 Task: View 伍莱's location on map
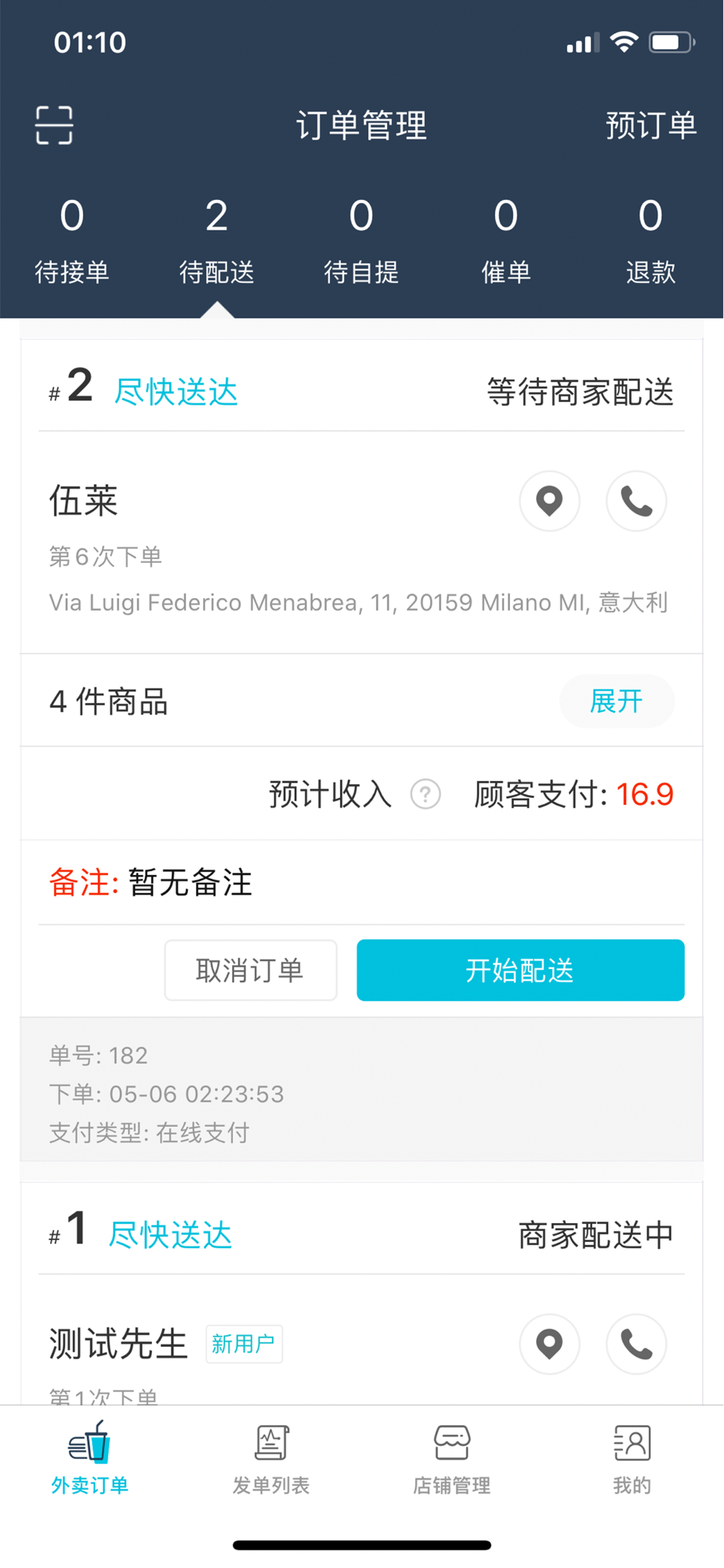pyautogui.click(x=550, y=501)
